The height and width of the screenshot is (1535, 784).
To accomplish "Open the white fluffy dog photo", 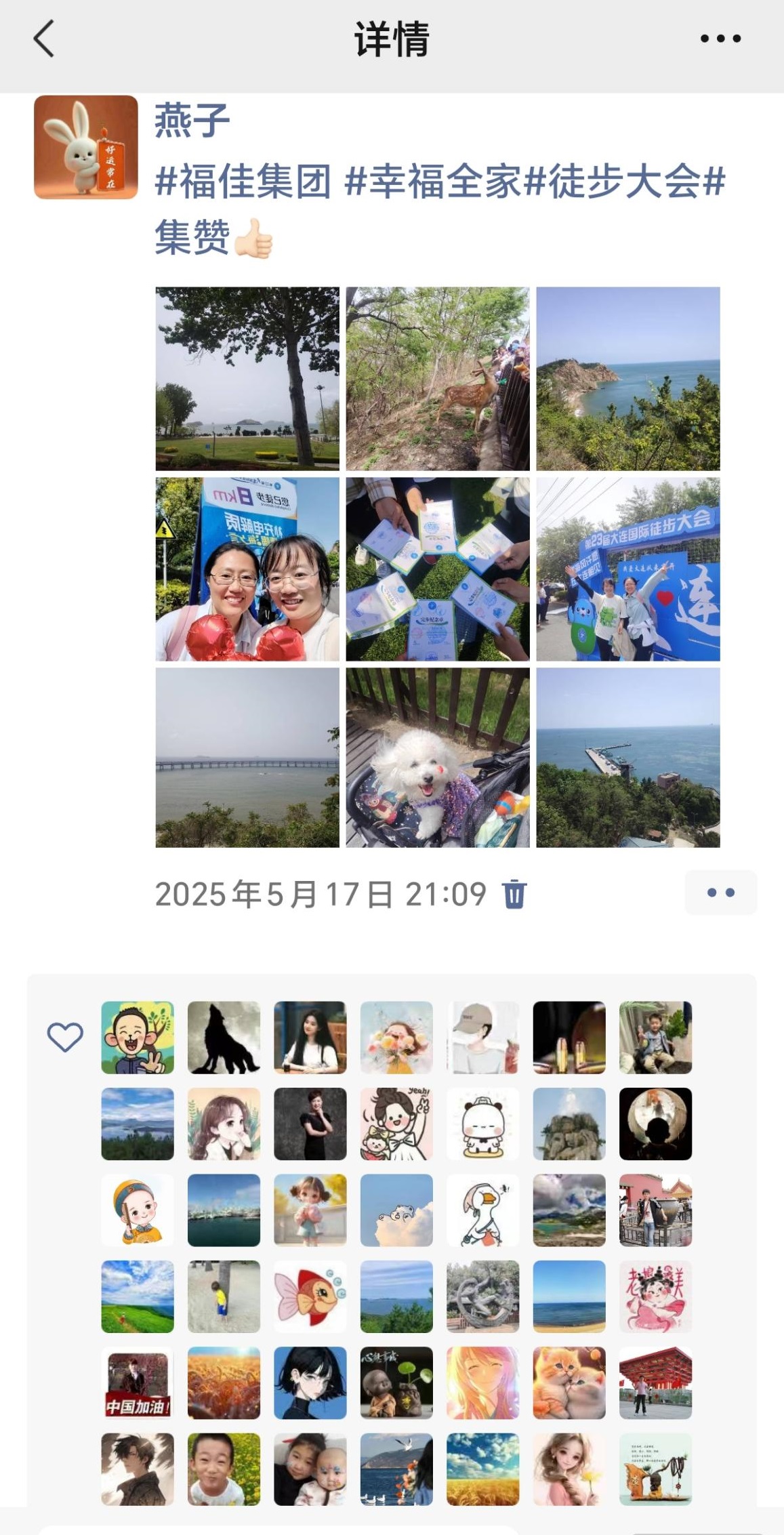I will click(438, 758).
